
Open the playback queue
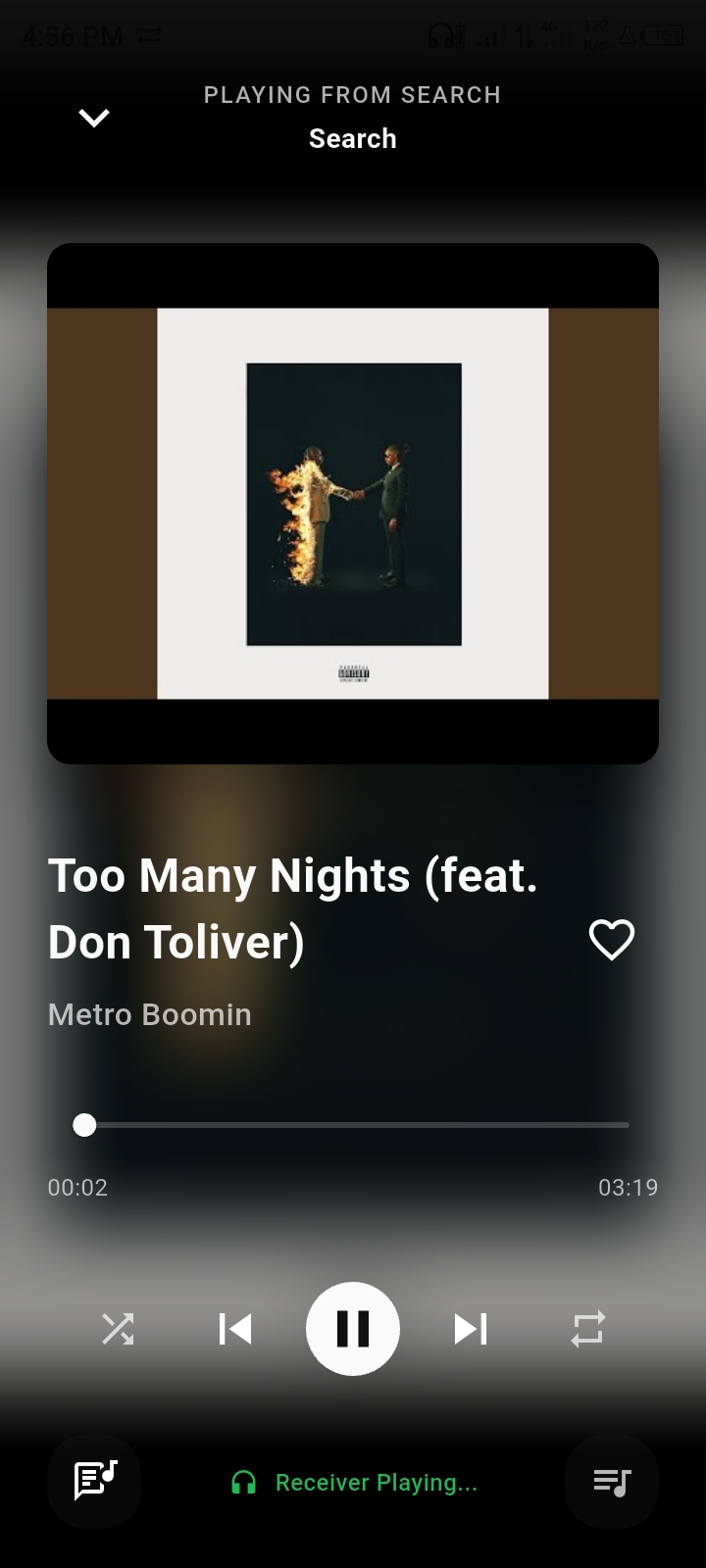pos(612,1481)
